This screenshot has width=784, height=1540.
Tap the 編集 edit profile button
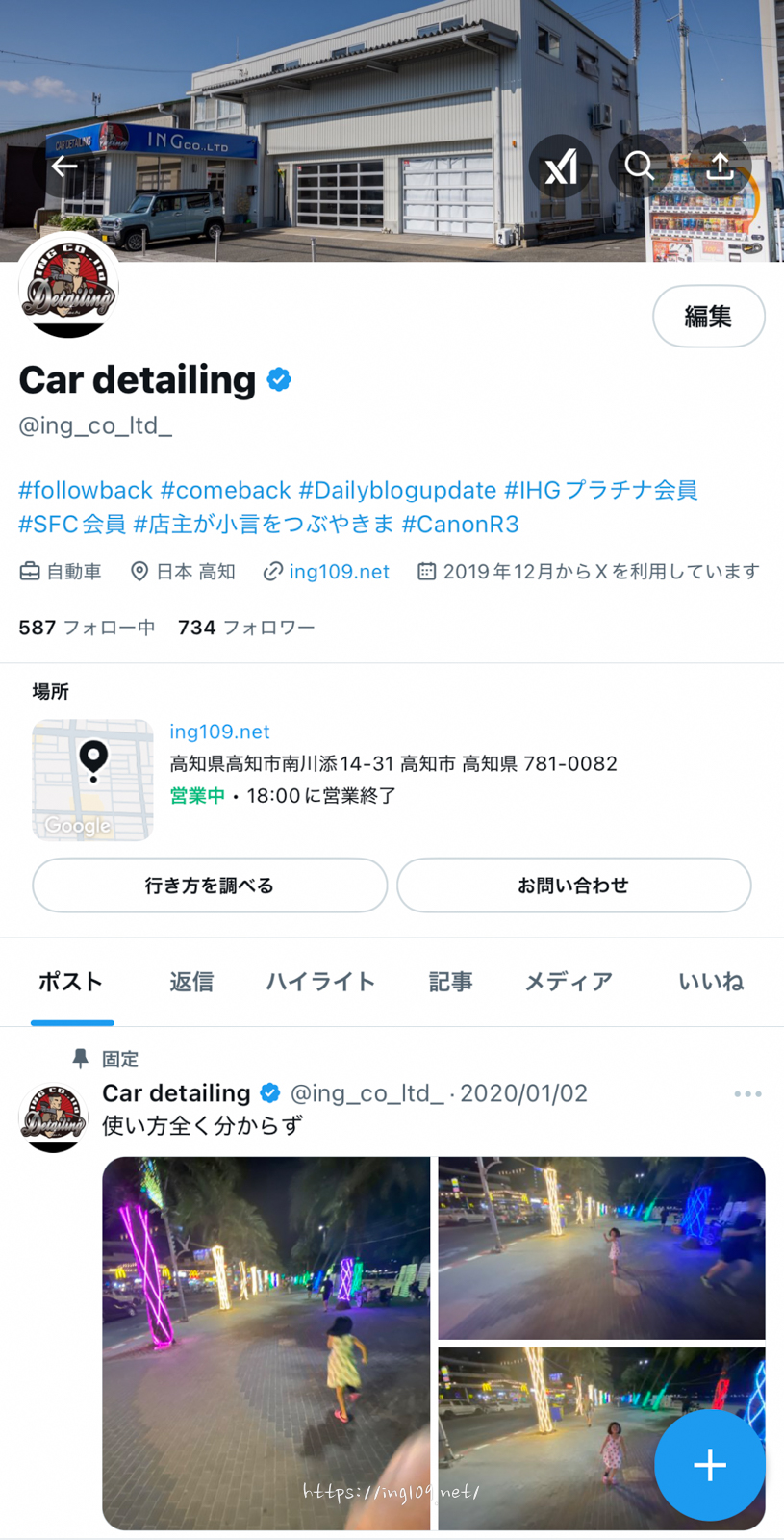708,316
